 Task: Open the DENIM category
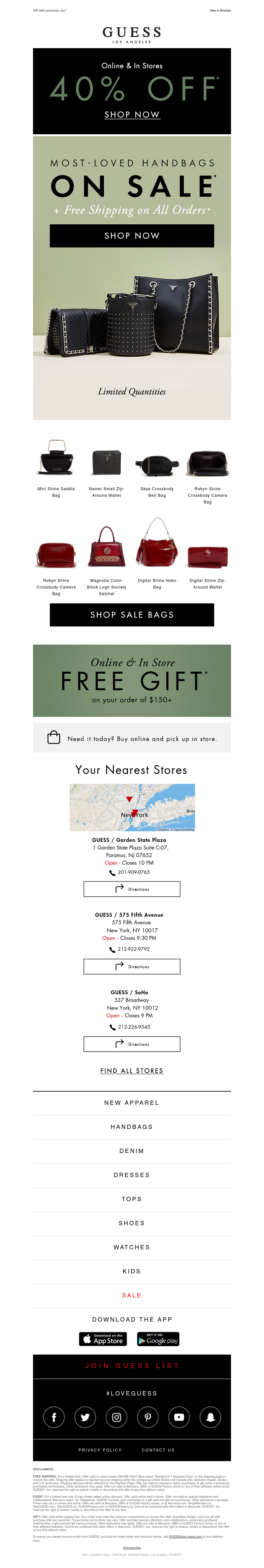[132, 1151]
